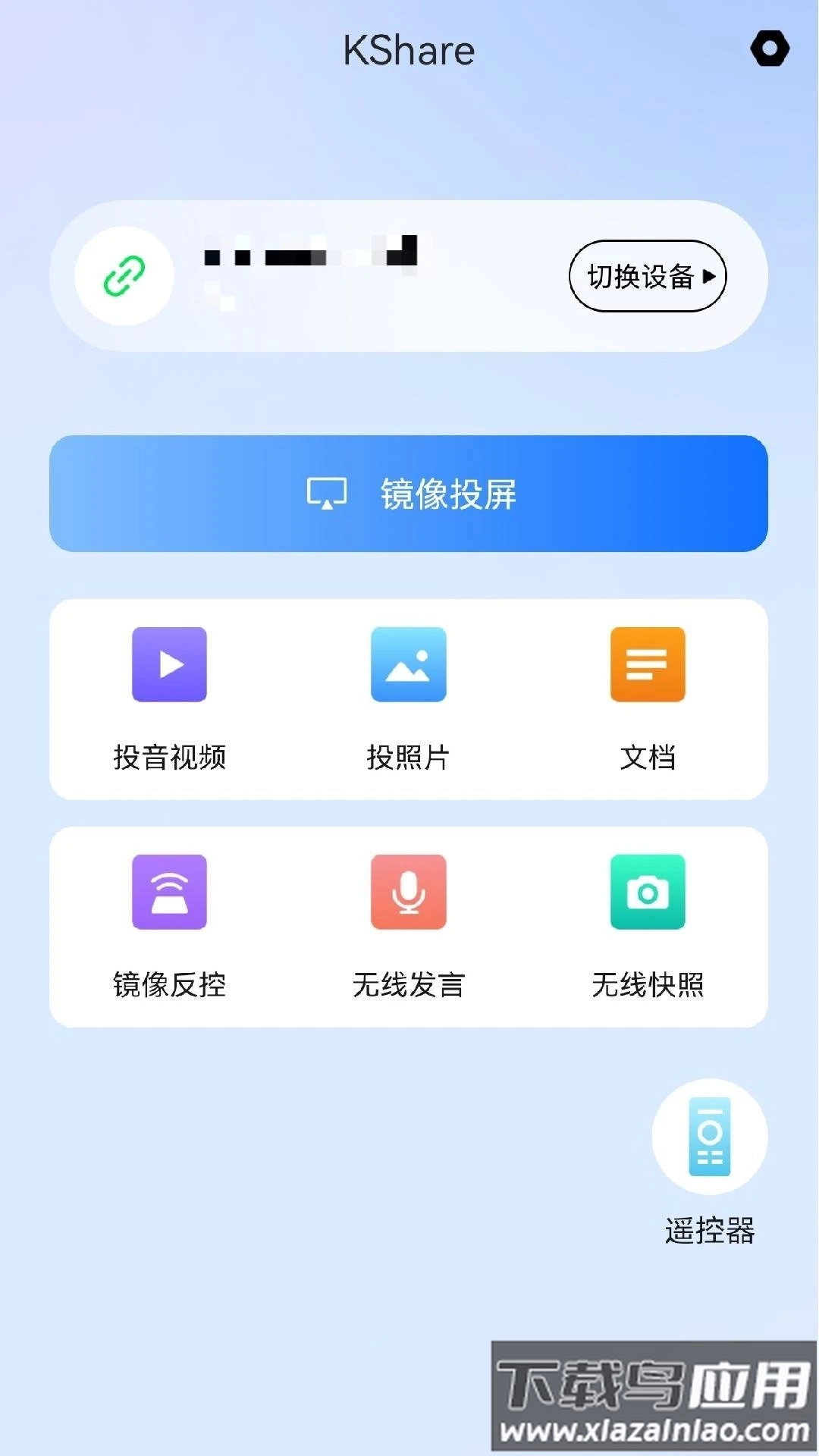Tap the screen mirroring icon inside the blue button

coord(326,494)
